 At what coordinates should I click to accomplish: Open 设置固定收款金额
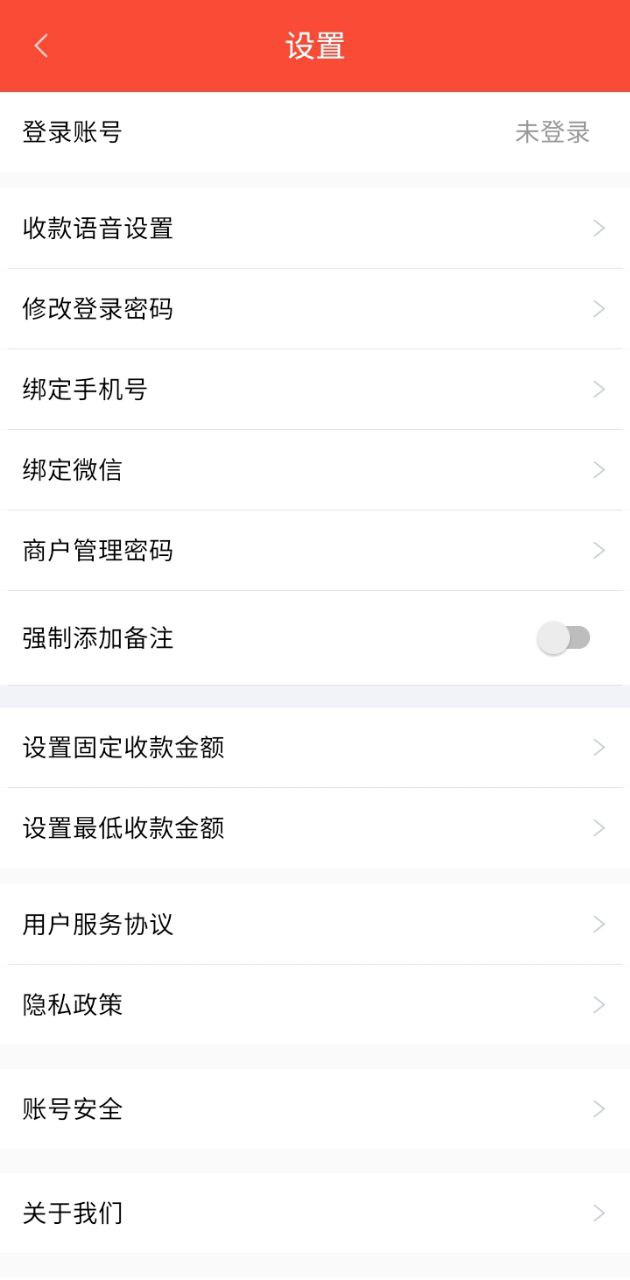pyautogui.click(x=315, y=747)
